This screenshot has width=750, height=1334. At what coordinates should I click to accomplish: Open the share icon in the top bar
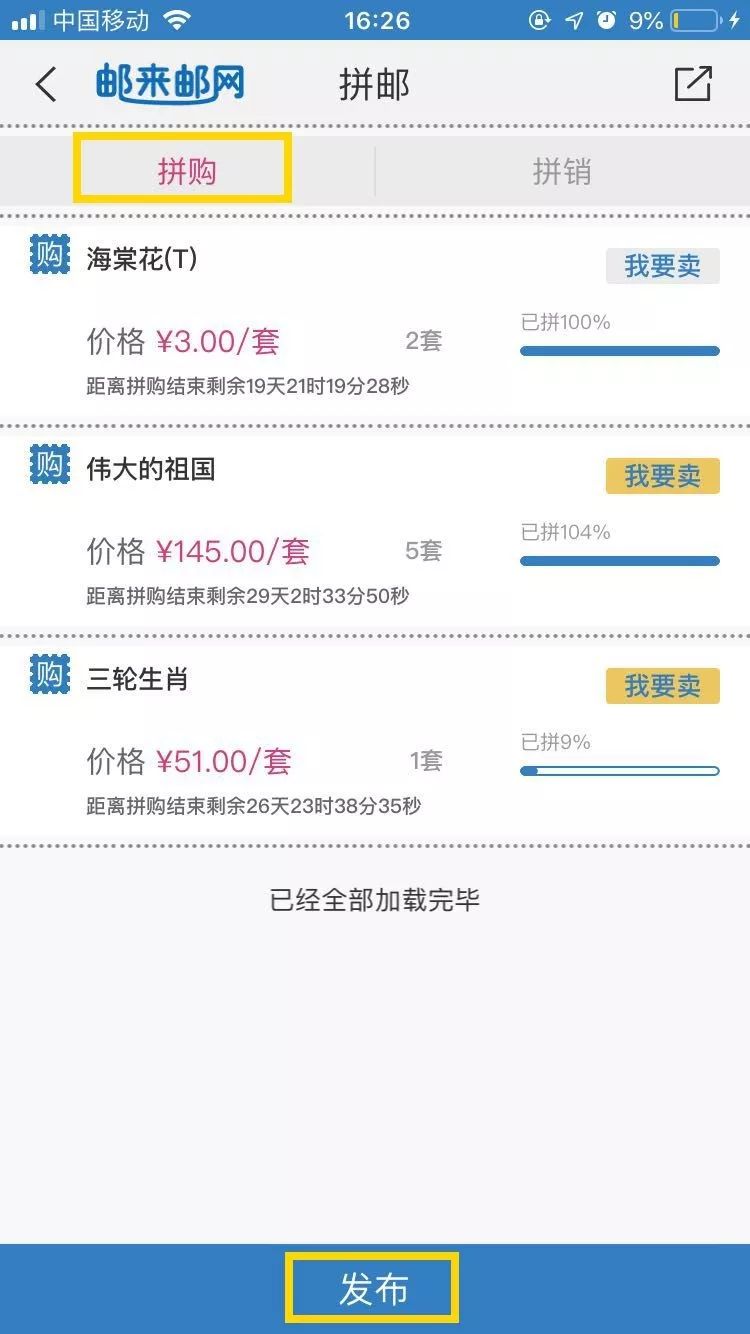coord(692,85)
